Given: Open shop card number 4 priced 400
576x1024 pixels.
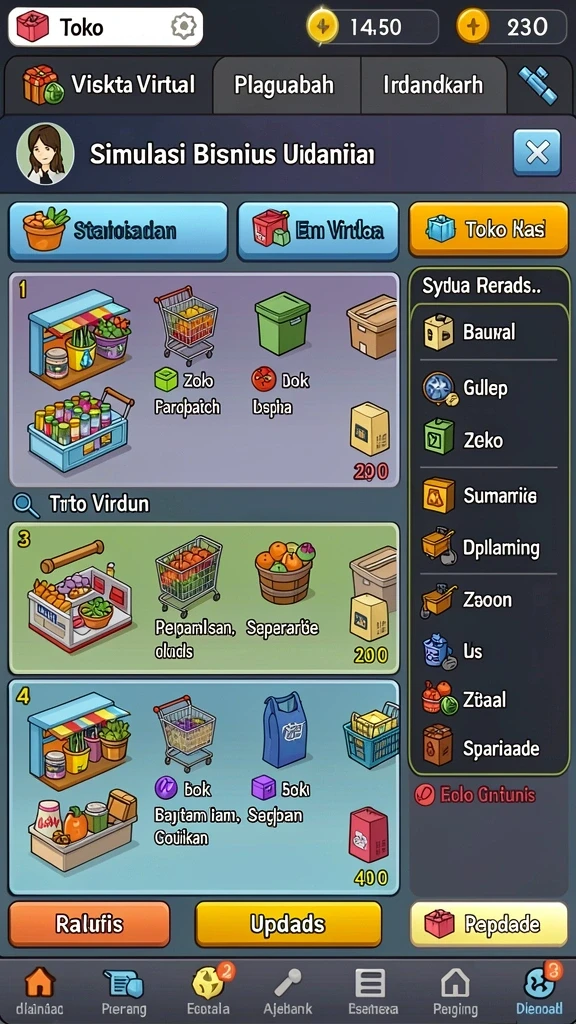Looking at the screenshot, I should (x=204, y=787).
